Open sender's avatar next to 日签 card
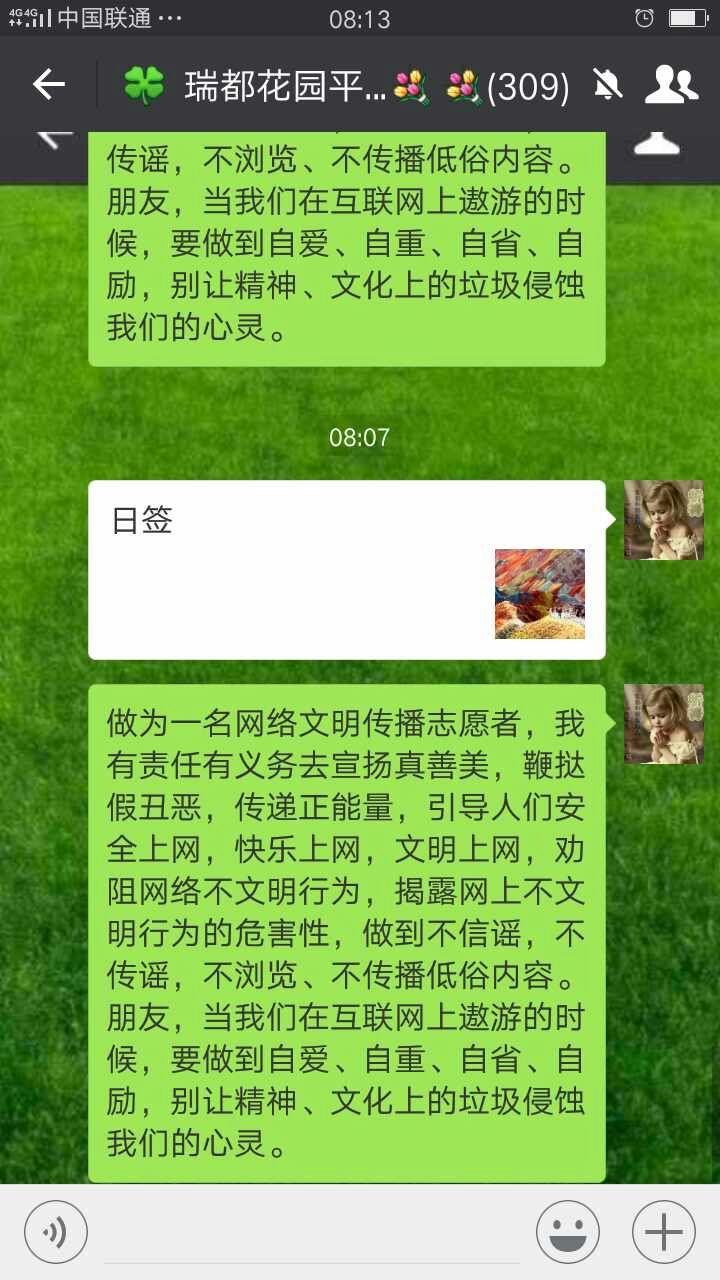 tap(664, 520)
